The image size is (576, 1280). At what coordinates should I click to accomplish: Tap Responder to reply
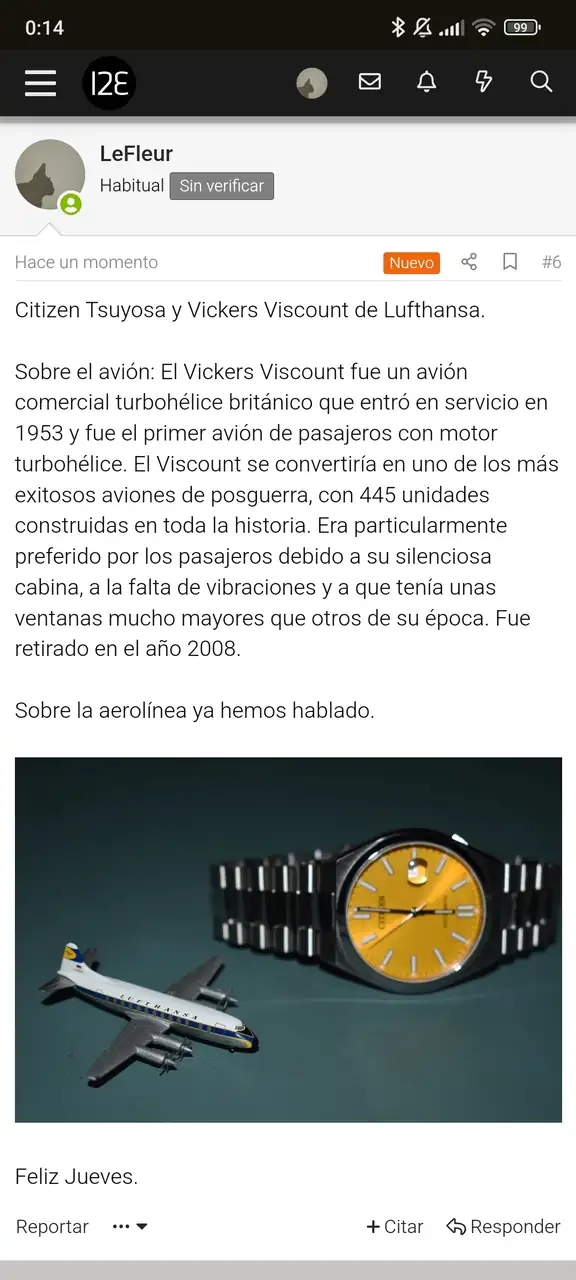pyautogui.click(x=503, y=1227)
